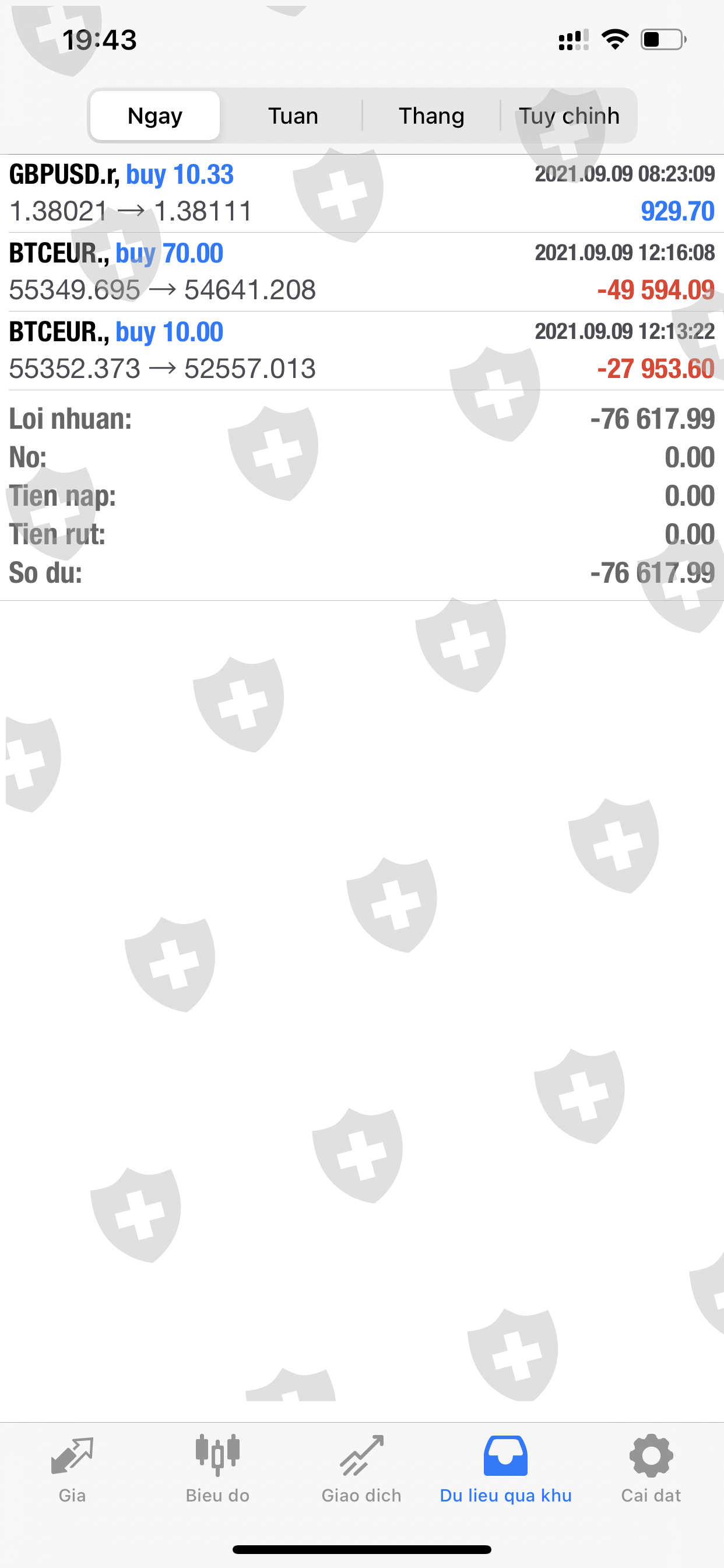Viewport: 724px width, 1568px height.
Task: Open Cai dat settings tab
Action: pyautogui.click(x=651, y=1469)
